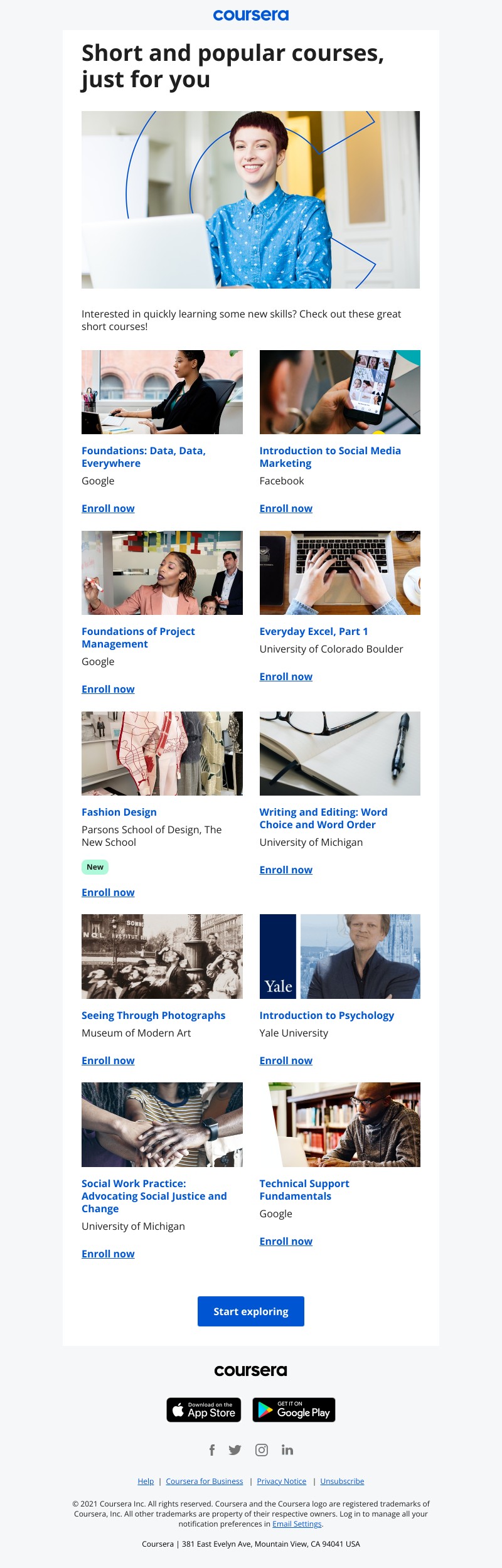502x1568 pixels.
Task: Enroll in Foundations: Data, Data, Everywhere
Action: click(108, 508)
